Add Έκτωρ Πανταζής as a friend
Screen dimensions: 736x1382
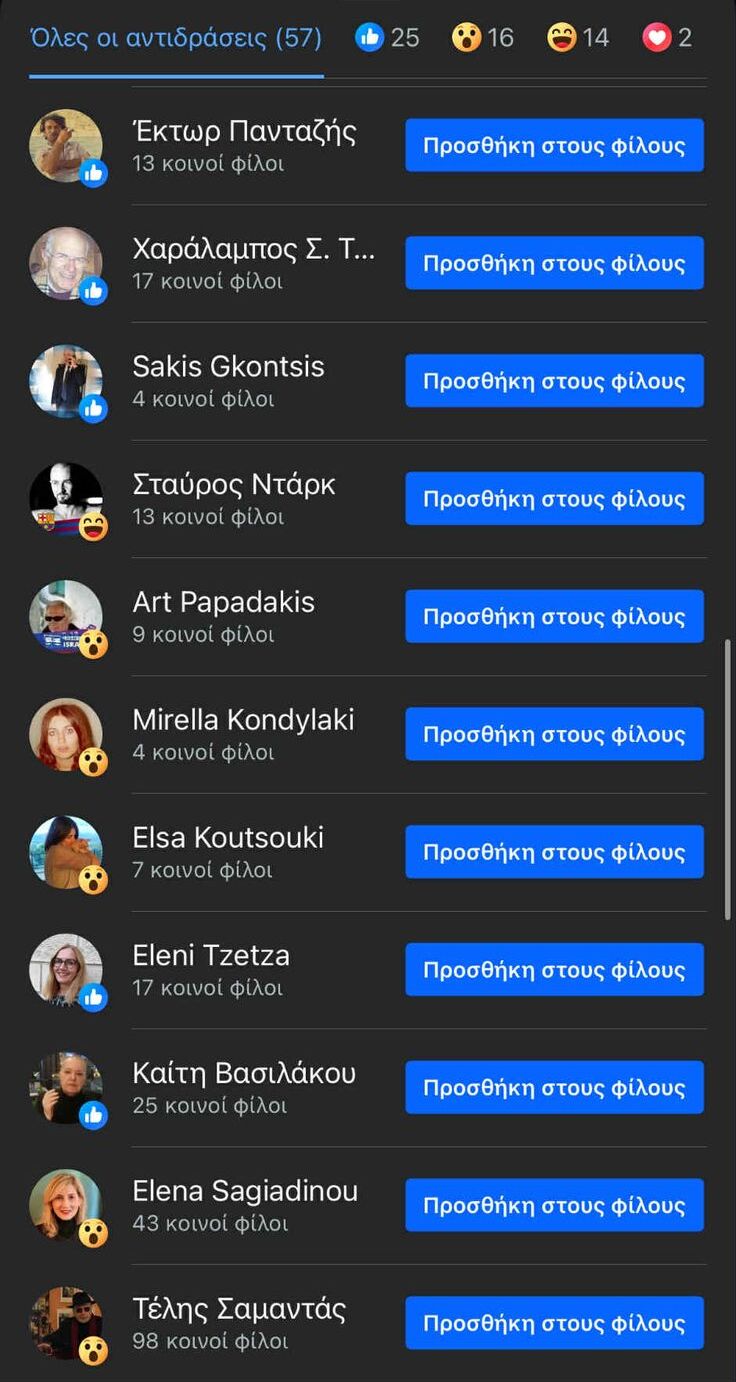pos(554,146)
